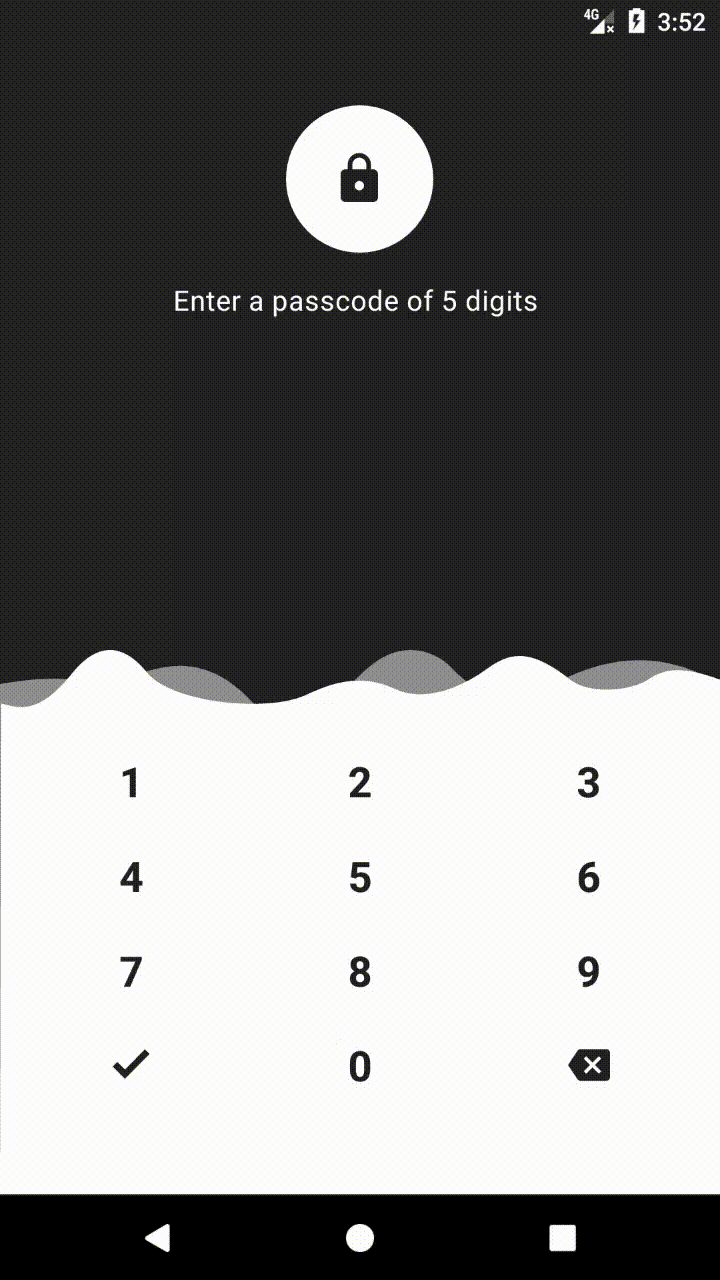Enter digit 4 on the keypad
Viewport: 720px width, 1280px height.
point(131,878)
